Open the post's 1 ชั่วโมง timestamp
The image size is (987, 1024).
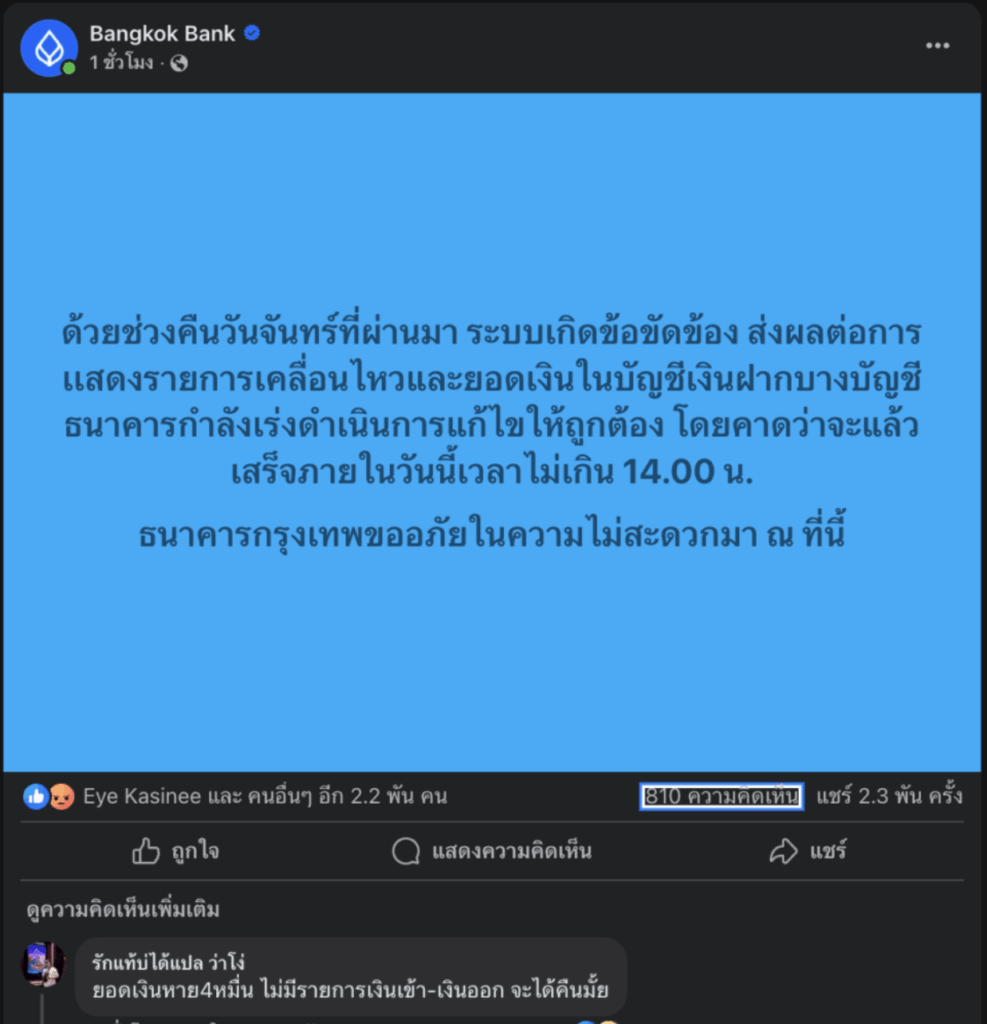pyautogui.click(x=121, y=63)
